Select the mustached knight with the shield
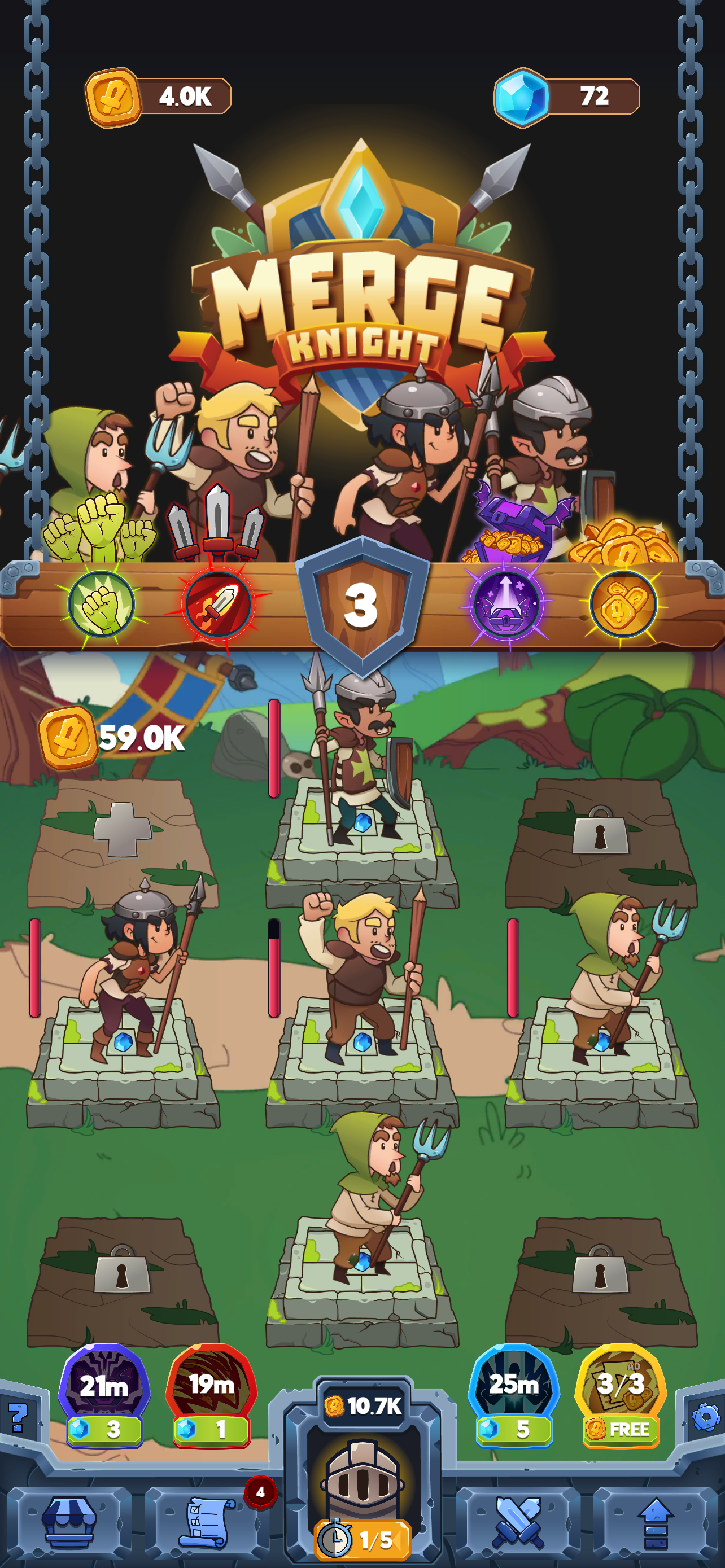This screenshot has height=1568, width=725. pos(363,761)
